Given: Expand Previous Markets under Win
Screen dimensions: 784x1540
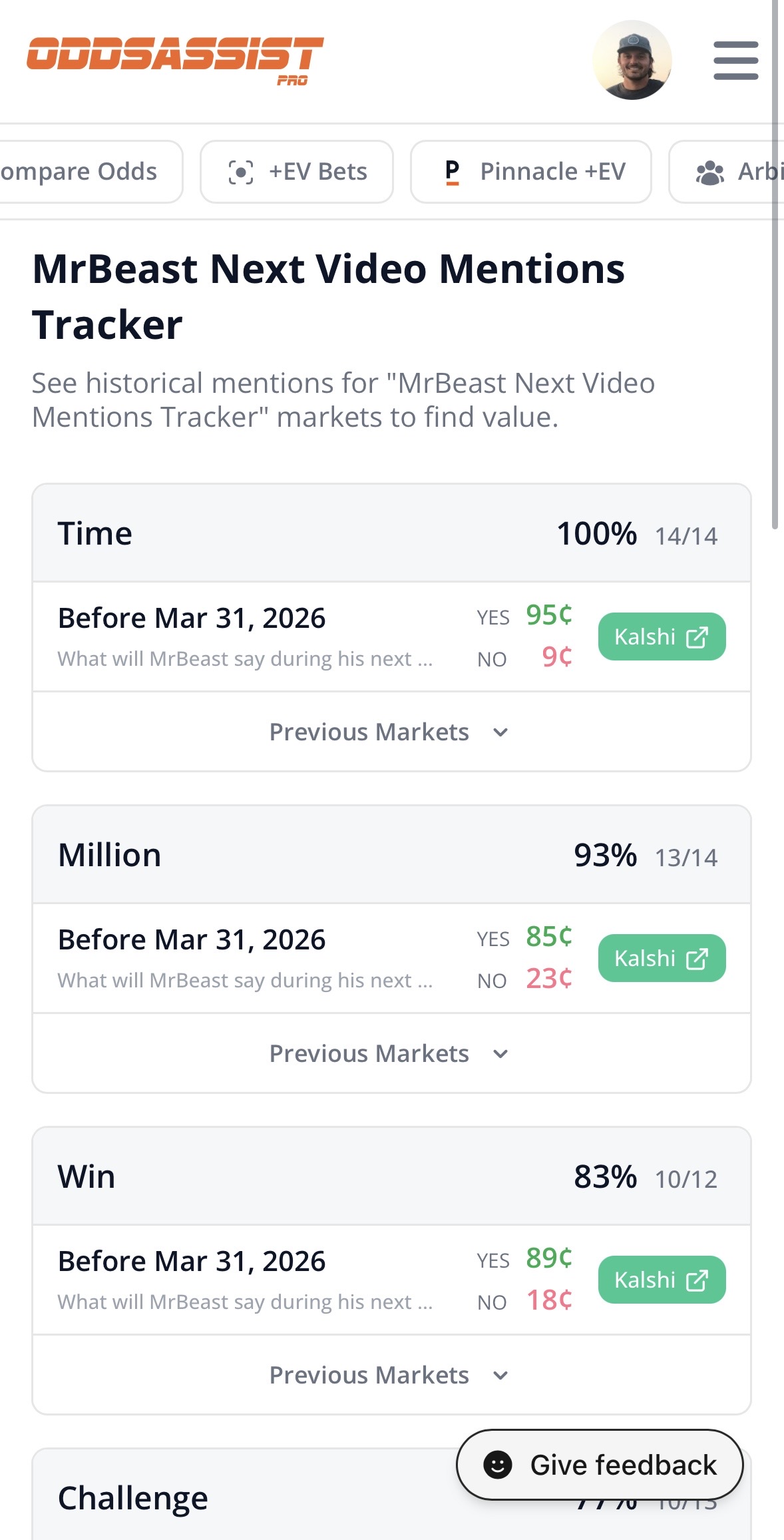Looking at the screenshot, I should pyautogui.click(x=391, y=1375).
